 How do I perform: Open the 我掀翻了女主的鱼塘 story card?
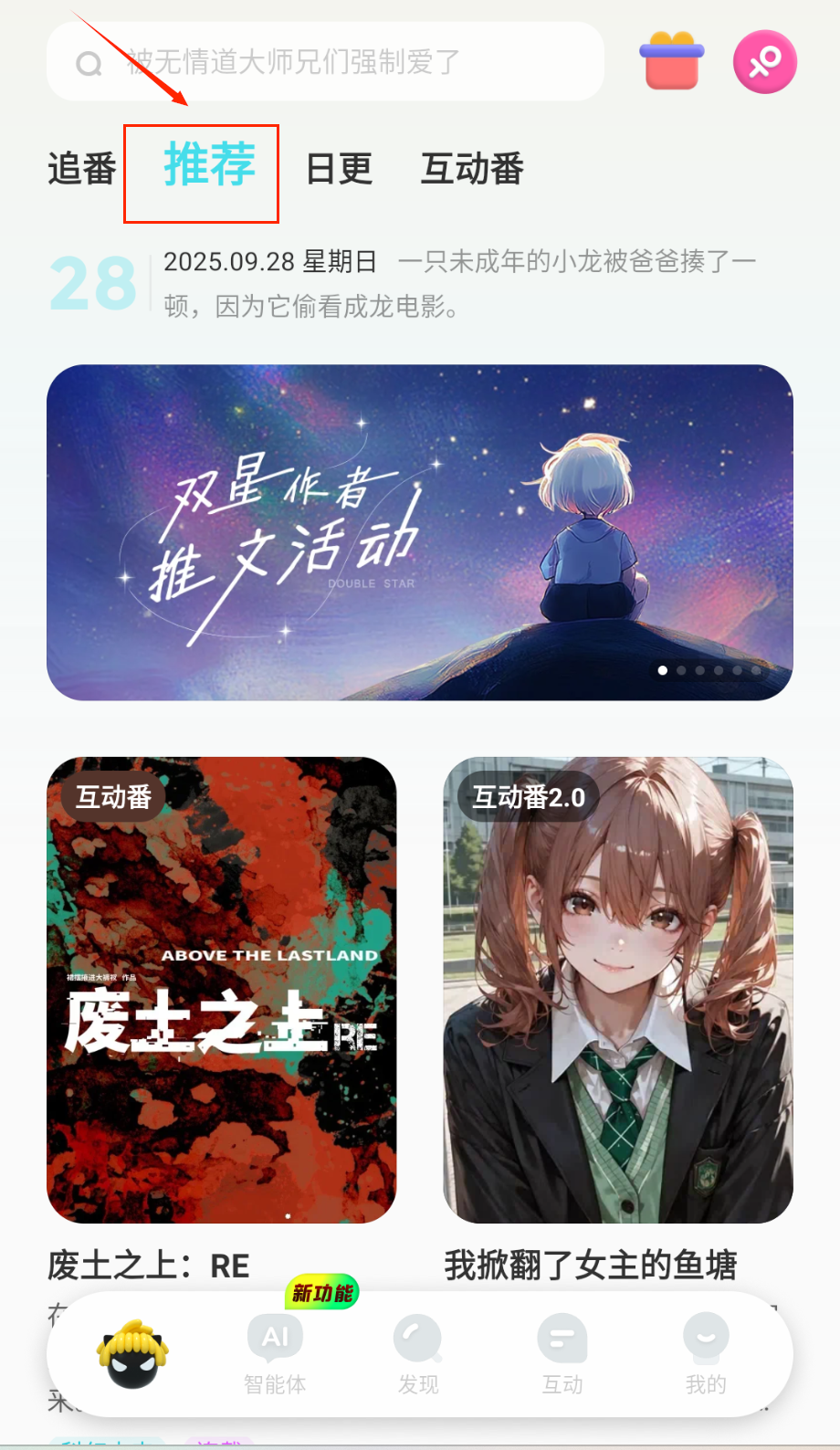point(617,990)
